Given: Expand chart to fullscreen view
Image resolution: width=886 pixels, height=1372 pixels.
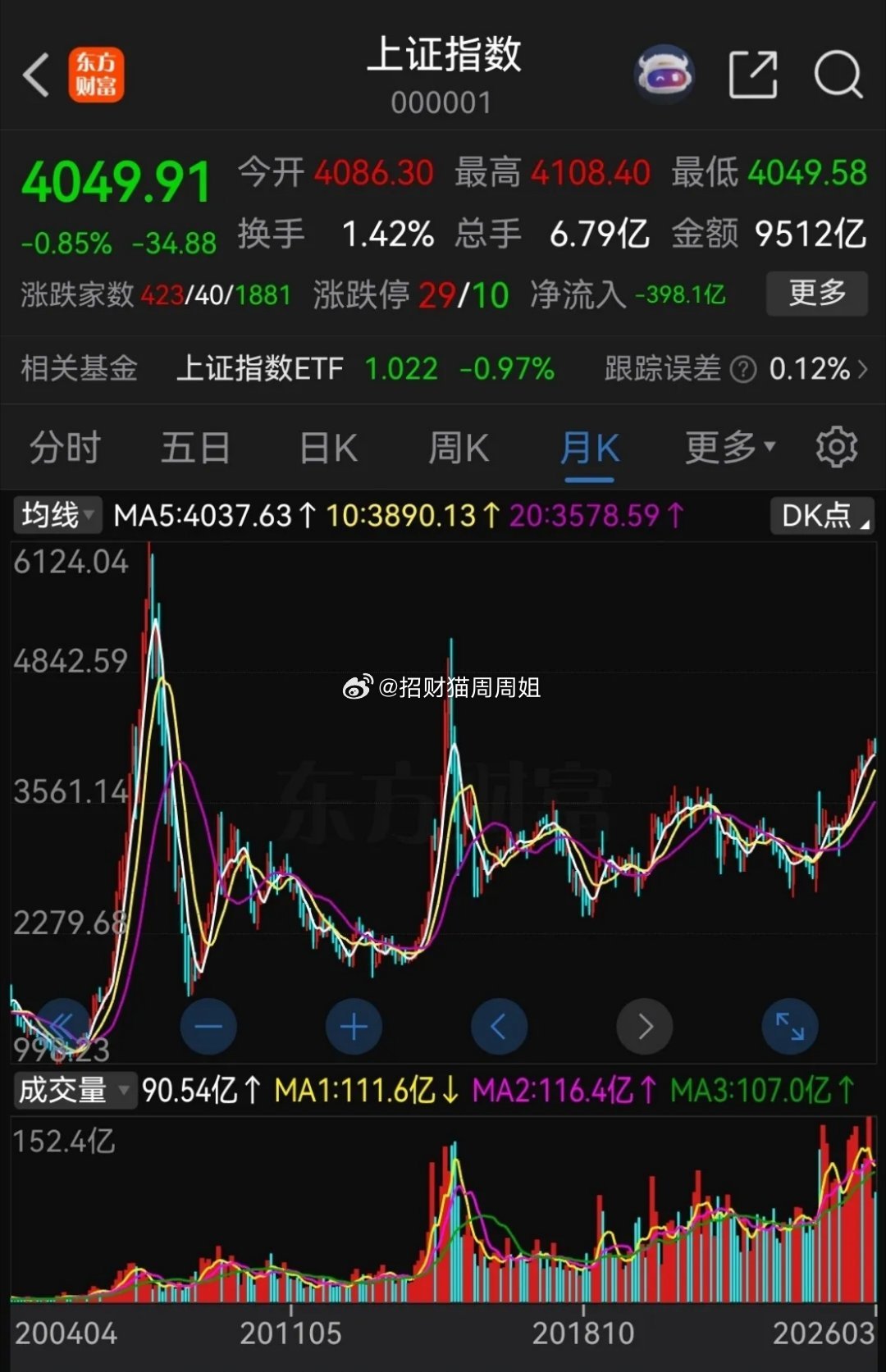Looking at the screenshot, I should point(790,1025).
